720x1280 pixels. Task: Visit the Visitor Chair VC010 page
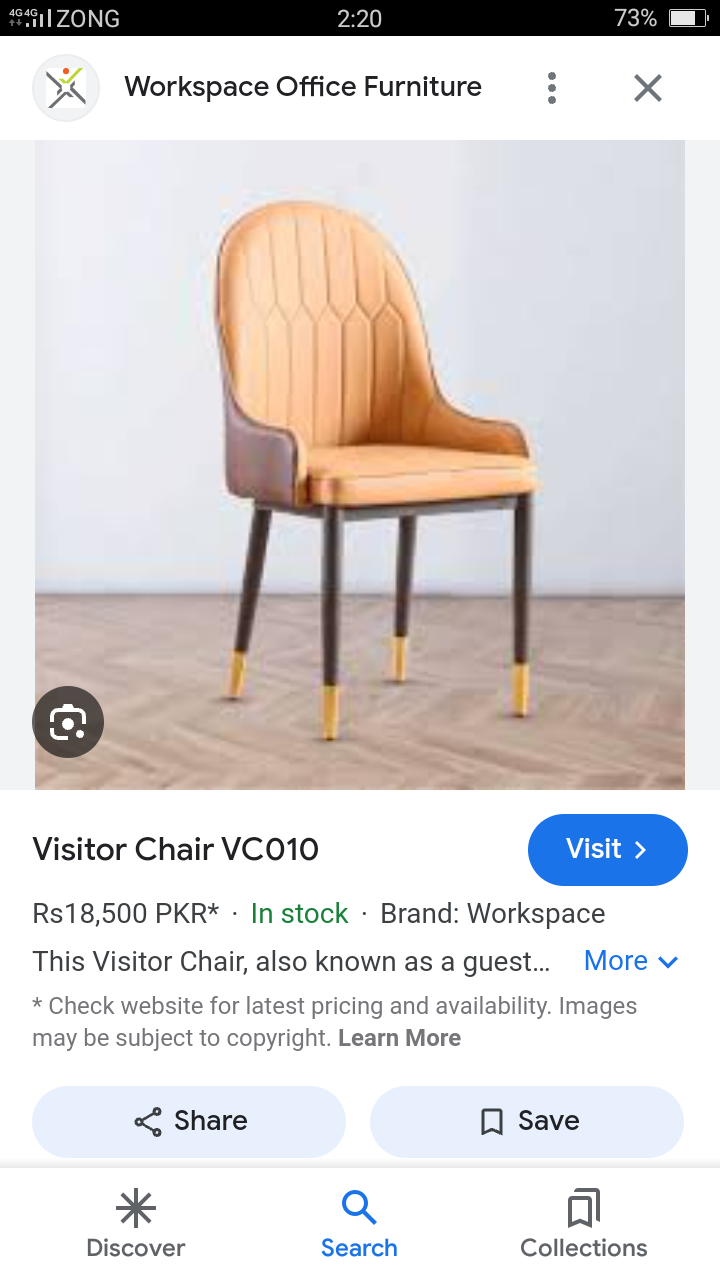607,850
